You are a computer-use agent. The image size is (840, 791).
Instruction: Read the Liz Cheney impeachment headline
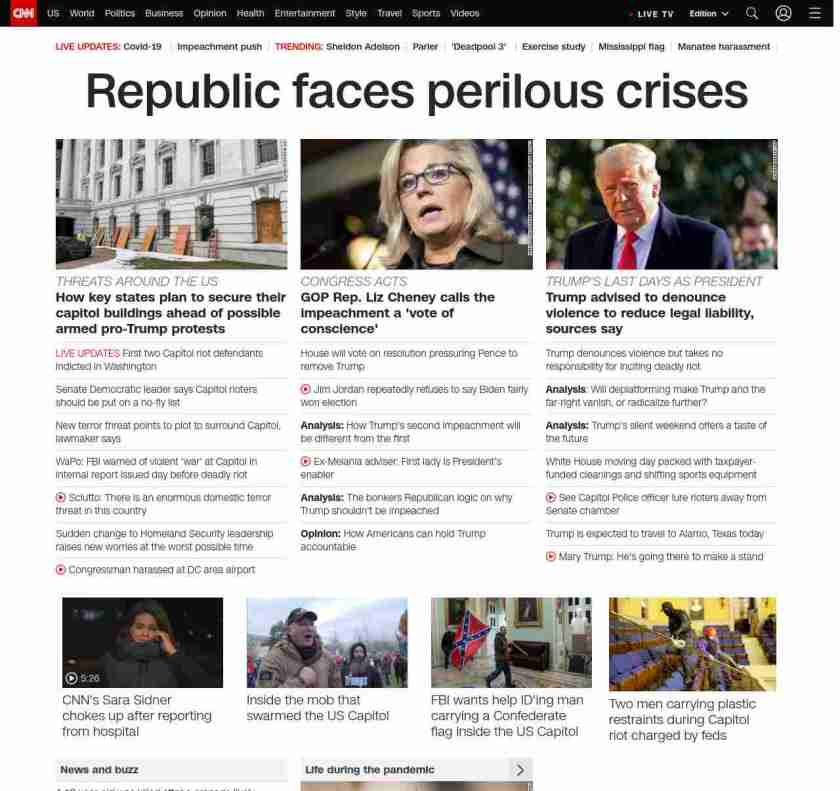pos(398,313)
